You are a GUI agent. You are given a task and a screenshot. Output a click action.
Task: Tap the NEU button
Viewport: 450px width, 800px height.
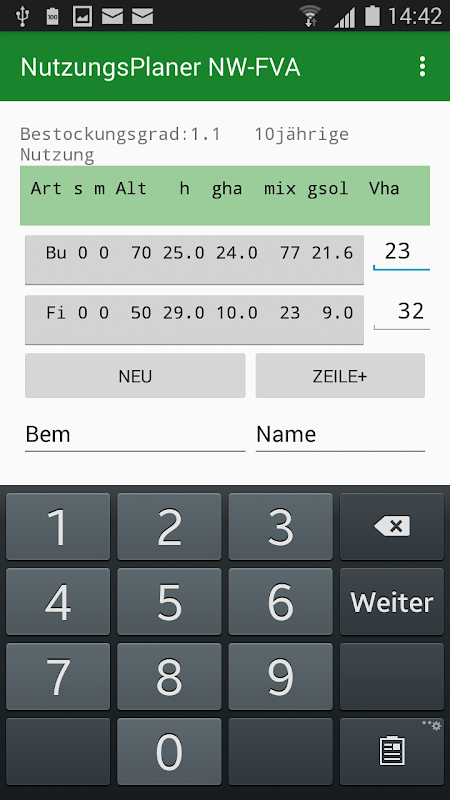pyautogui.click(x=135, y=376)
